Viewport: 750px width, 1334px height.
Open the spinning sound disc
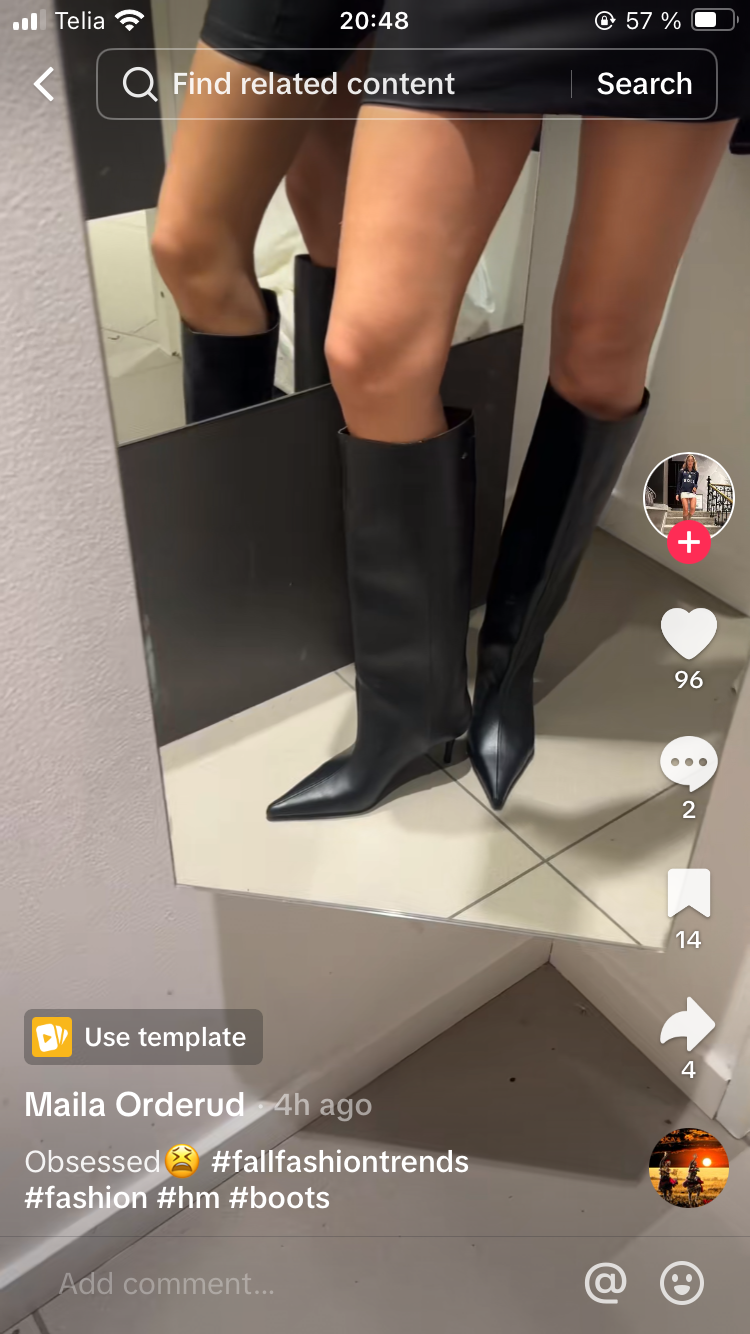coord(688,1167)
